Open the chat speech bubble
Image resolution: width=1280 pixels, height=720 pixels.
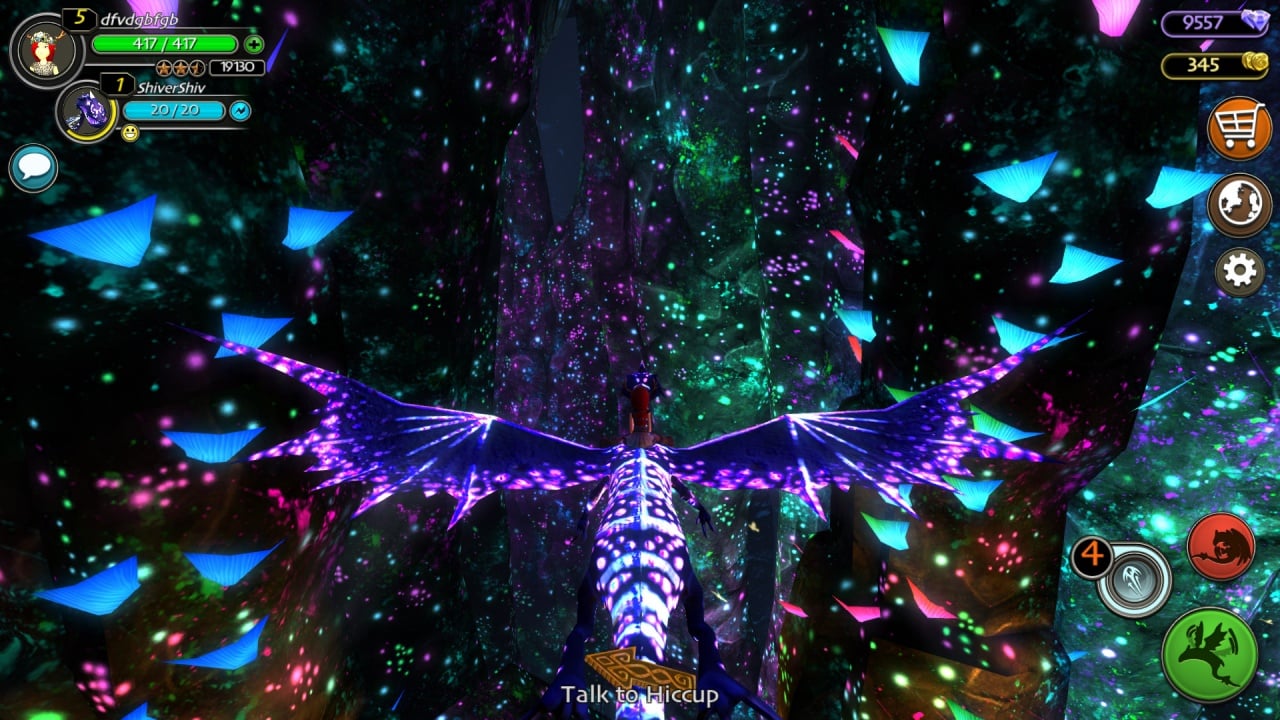[33, 168]
